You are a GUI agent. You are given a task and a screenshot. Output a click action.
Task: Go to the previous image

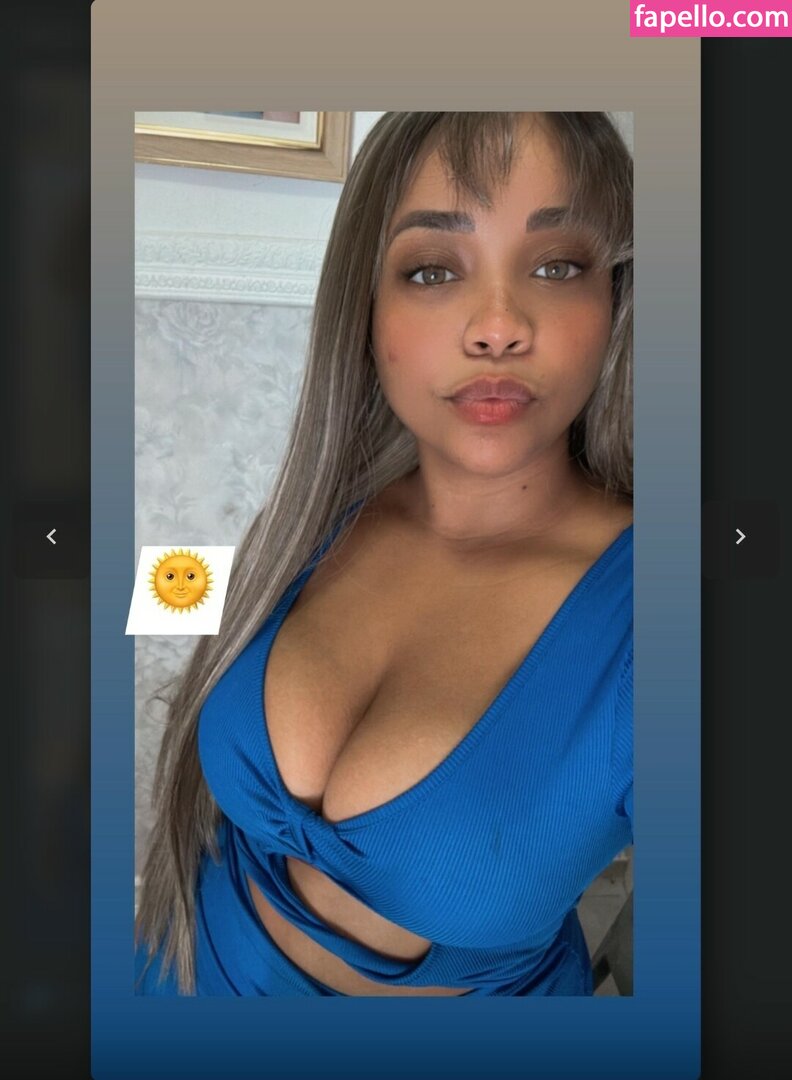pyautogui.click(x=51, y=537)
